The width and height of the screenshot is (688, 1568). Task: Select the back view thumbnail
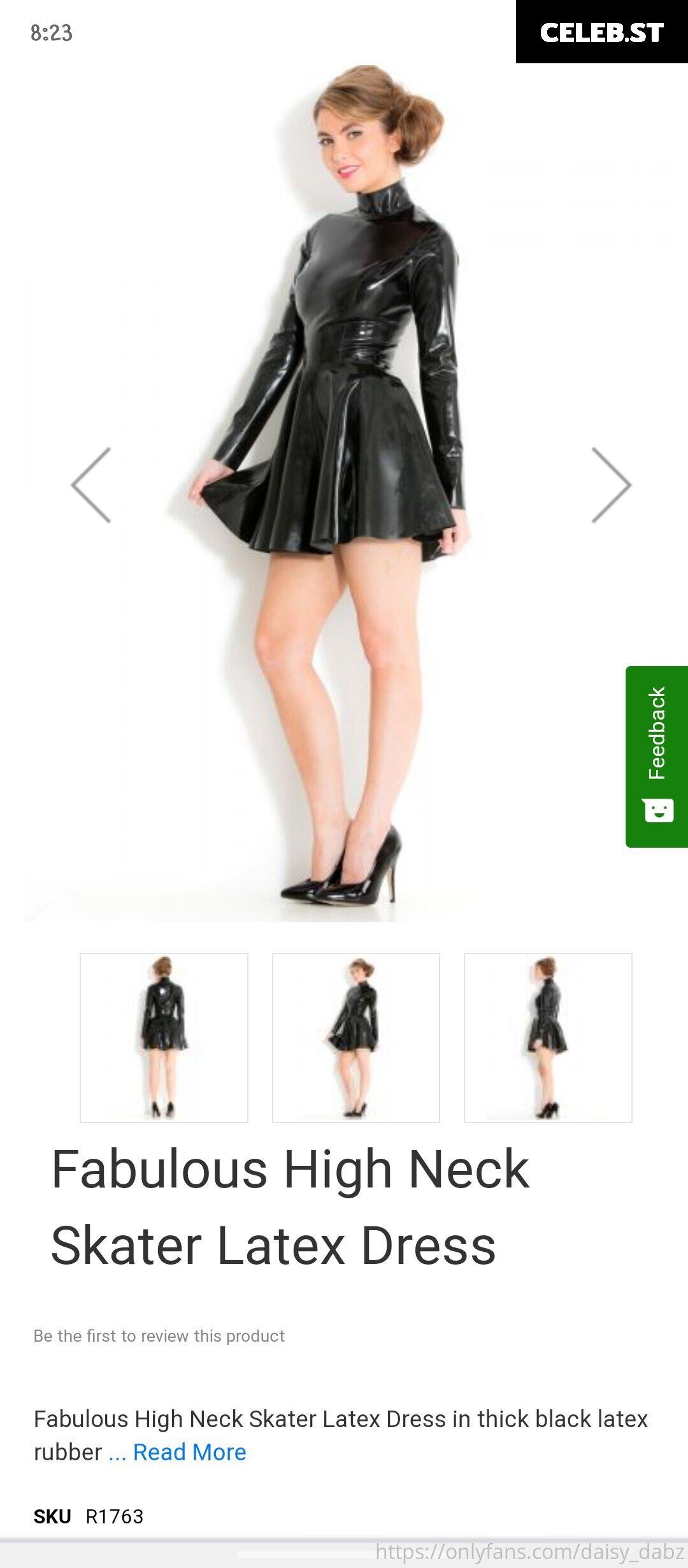164,1038
